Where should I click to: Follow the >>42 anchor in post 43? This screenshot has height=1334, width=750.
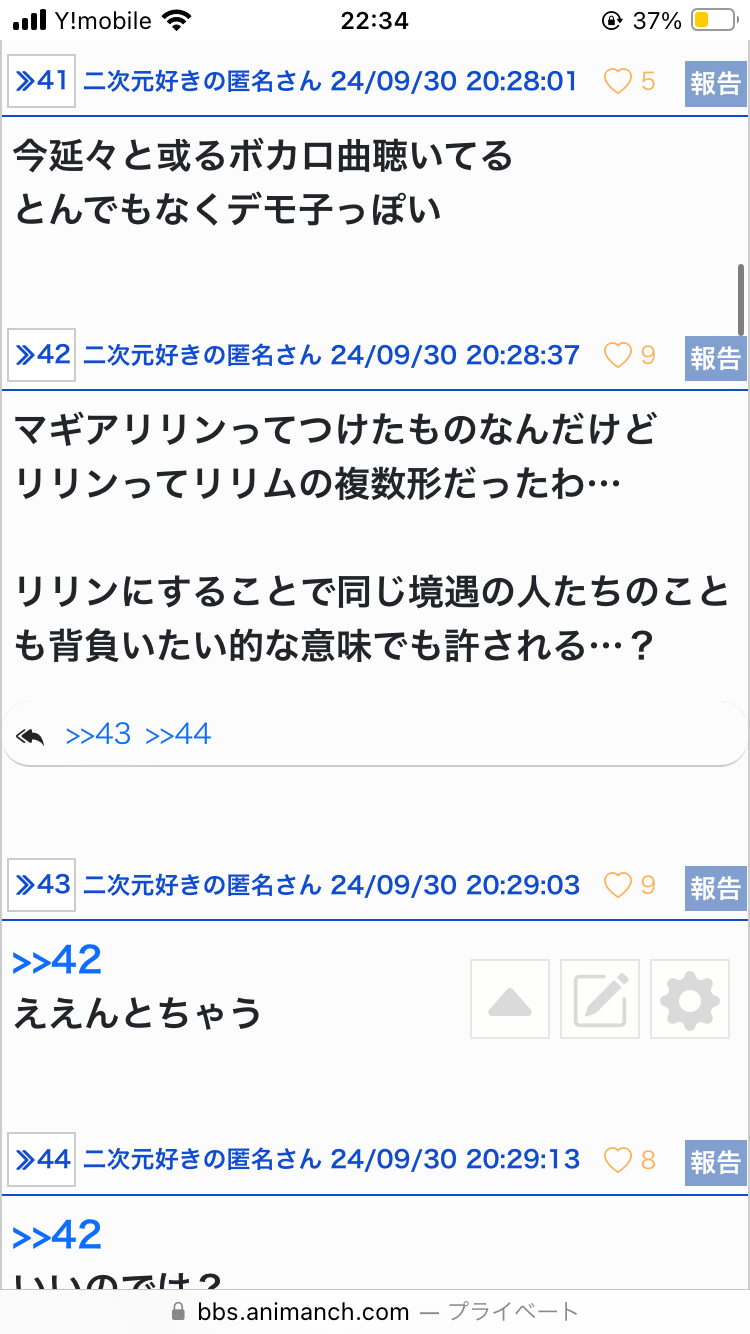(57, 960)
